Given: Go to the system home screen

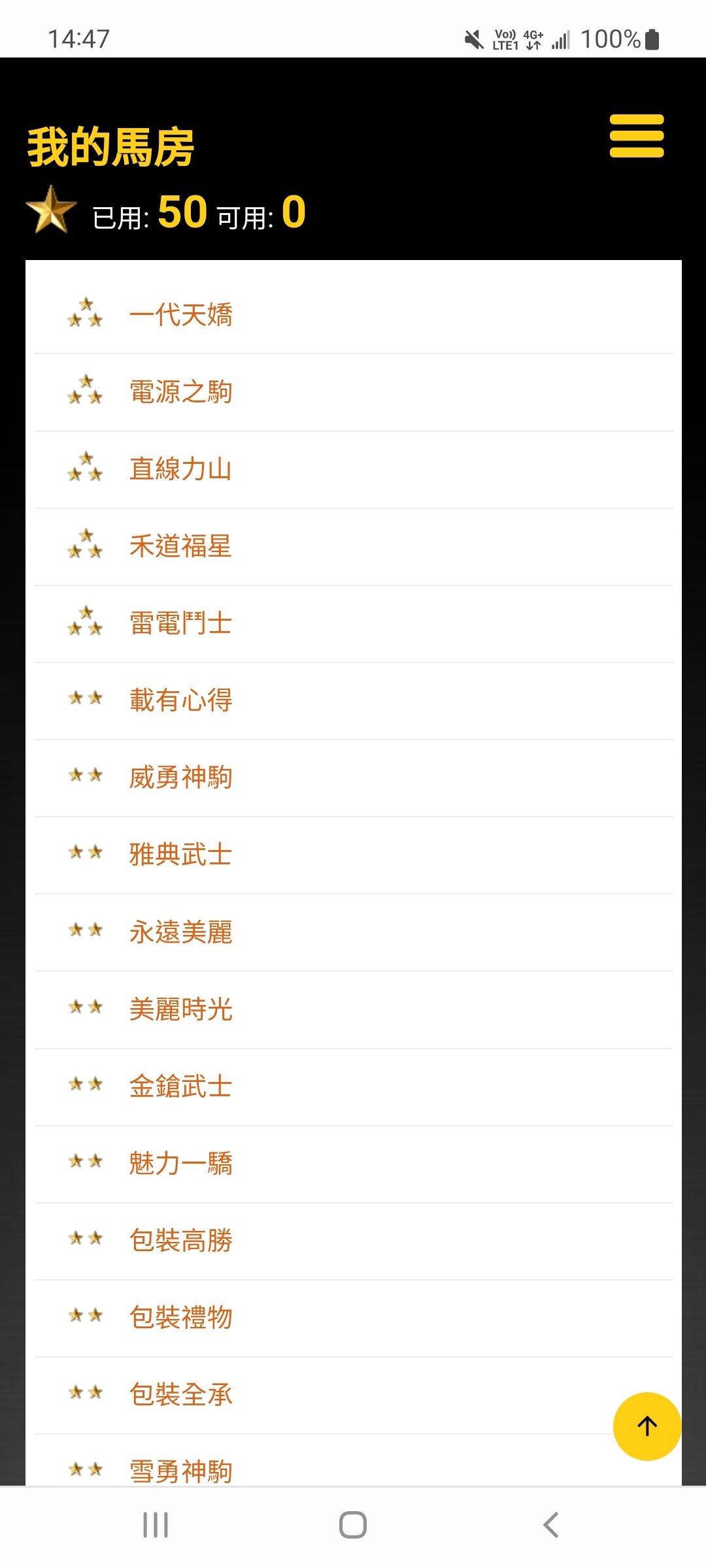Looking at the screenshot, I should [353, 1525].
